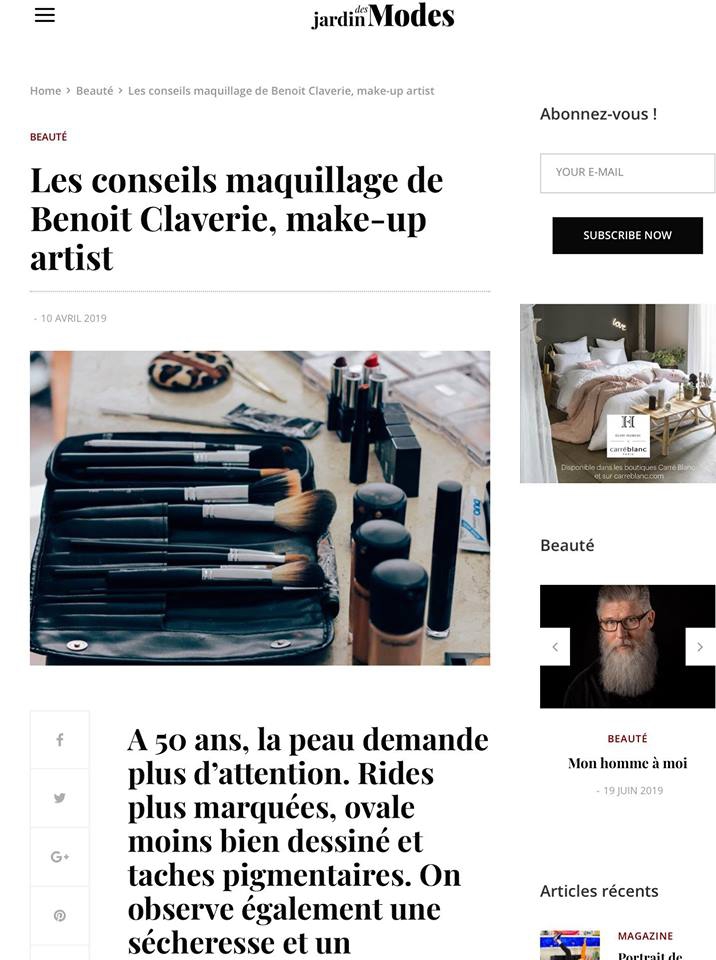The image size is (716, 960).
Task: Tap SUBSCRIBE NOW button
Action: 627,236
